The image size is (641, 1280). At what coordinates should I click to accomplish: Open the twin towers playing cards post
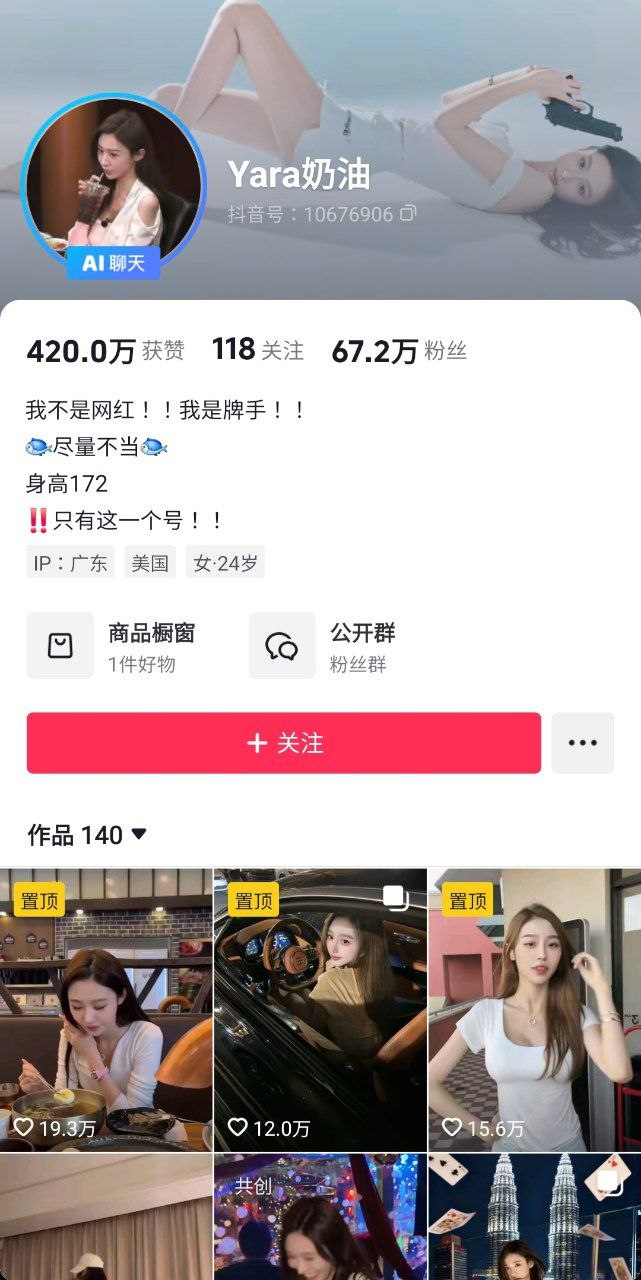pyautogui.click(x=535, y=1220)
